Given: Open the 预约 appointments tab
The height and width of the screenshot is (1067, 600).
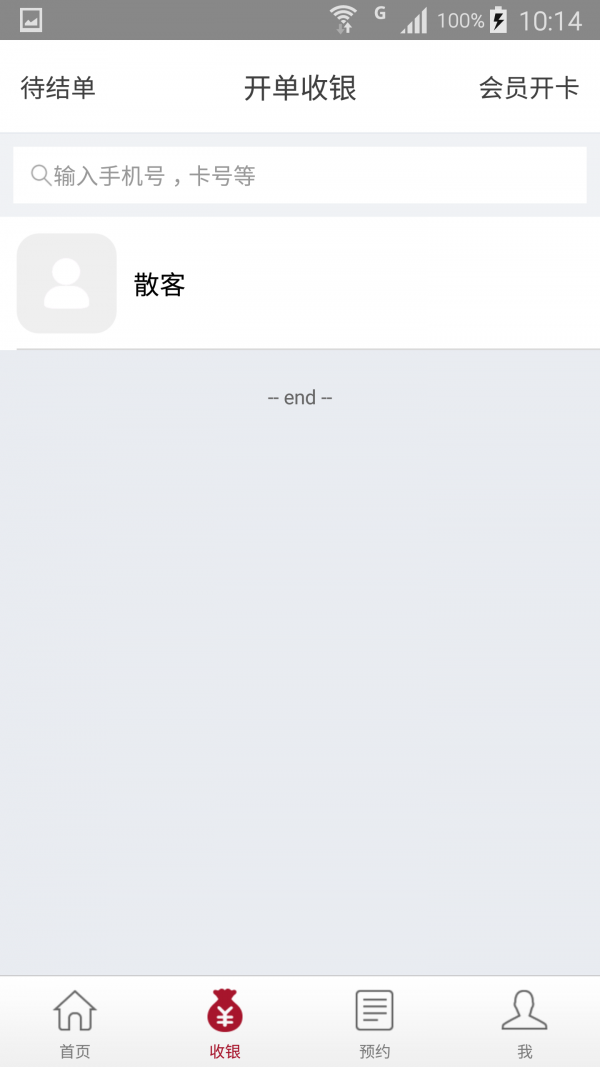Looking at the screenshot, I should tap(375, 1022).
